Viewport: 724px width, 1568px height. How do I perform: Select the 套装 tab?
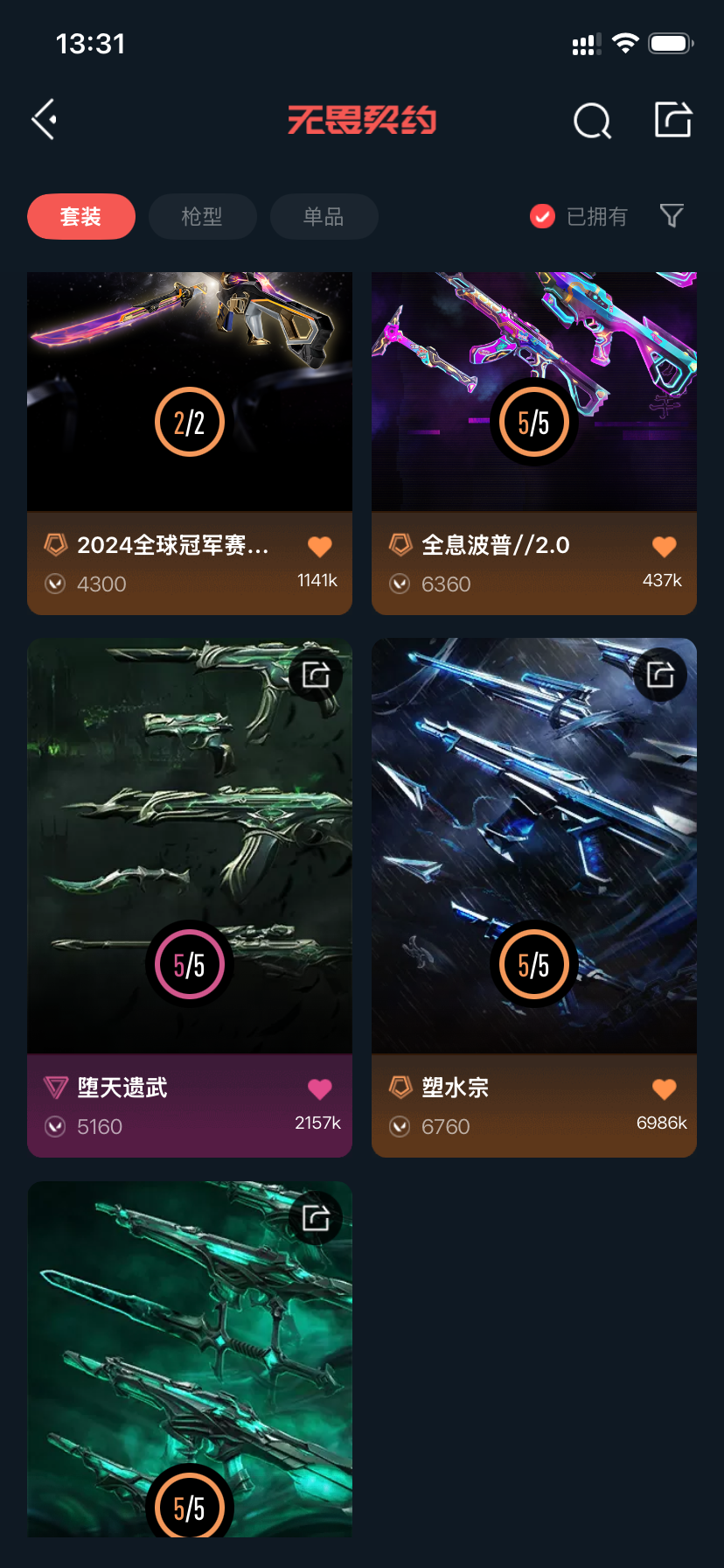click(81, 216)
